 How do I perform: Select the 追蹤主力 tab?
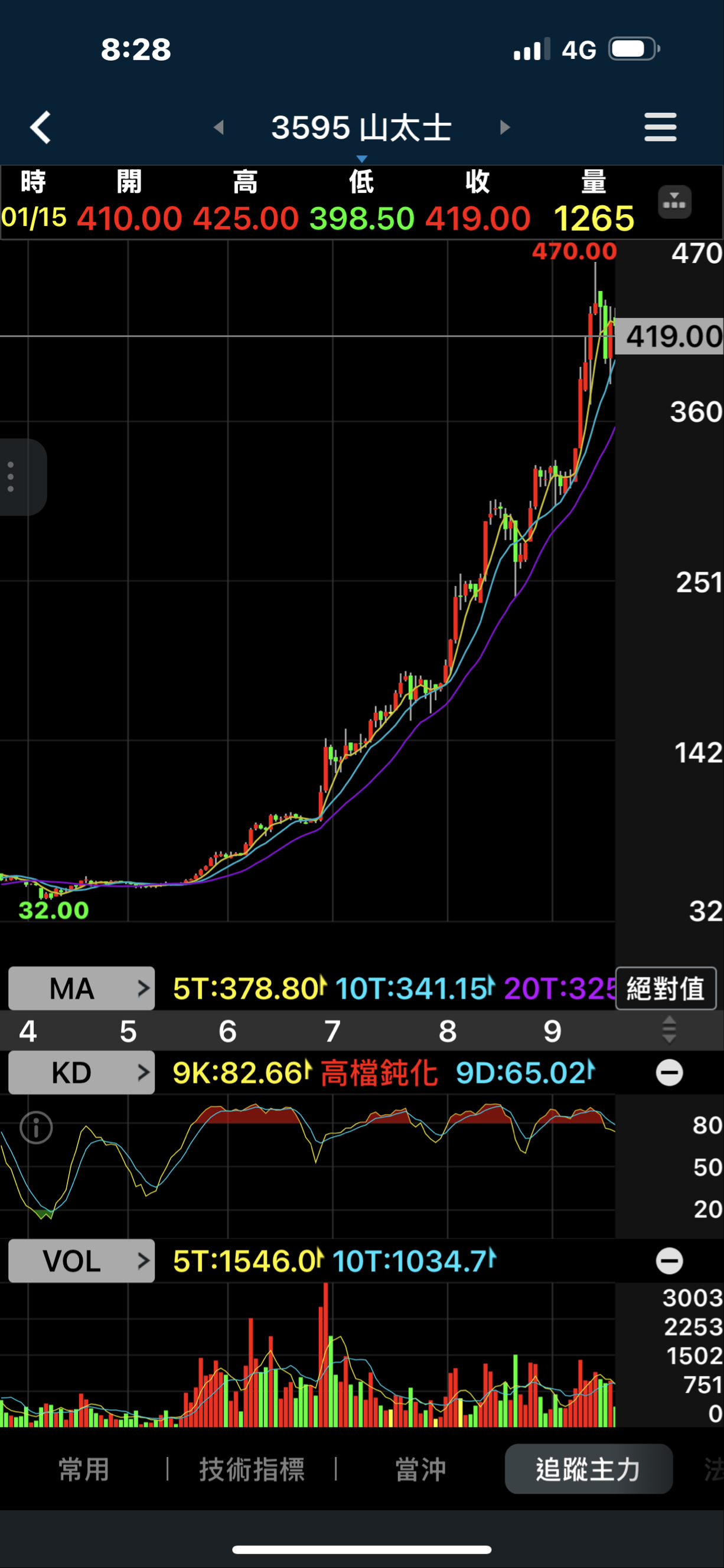click(x=588, y=1469)
